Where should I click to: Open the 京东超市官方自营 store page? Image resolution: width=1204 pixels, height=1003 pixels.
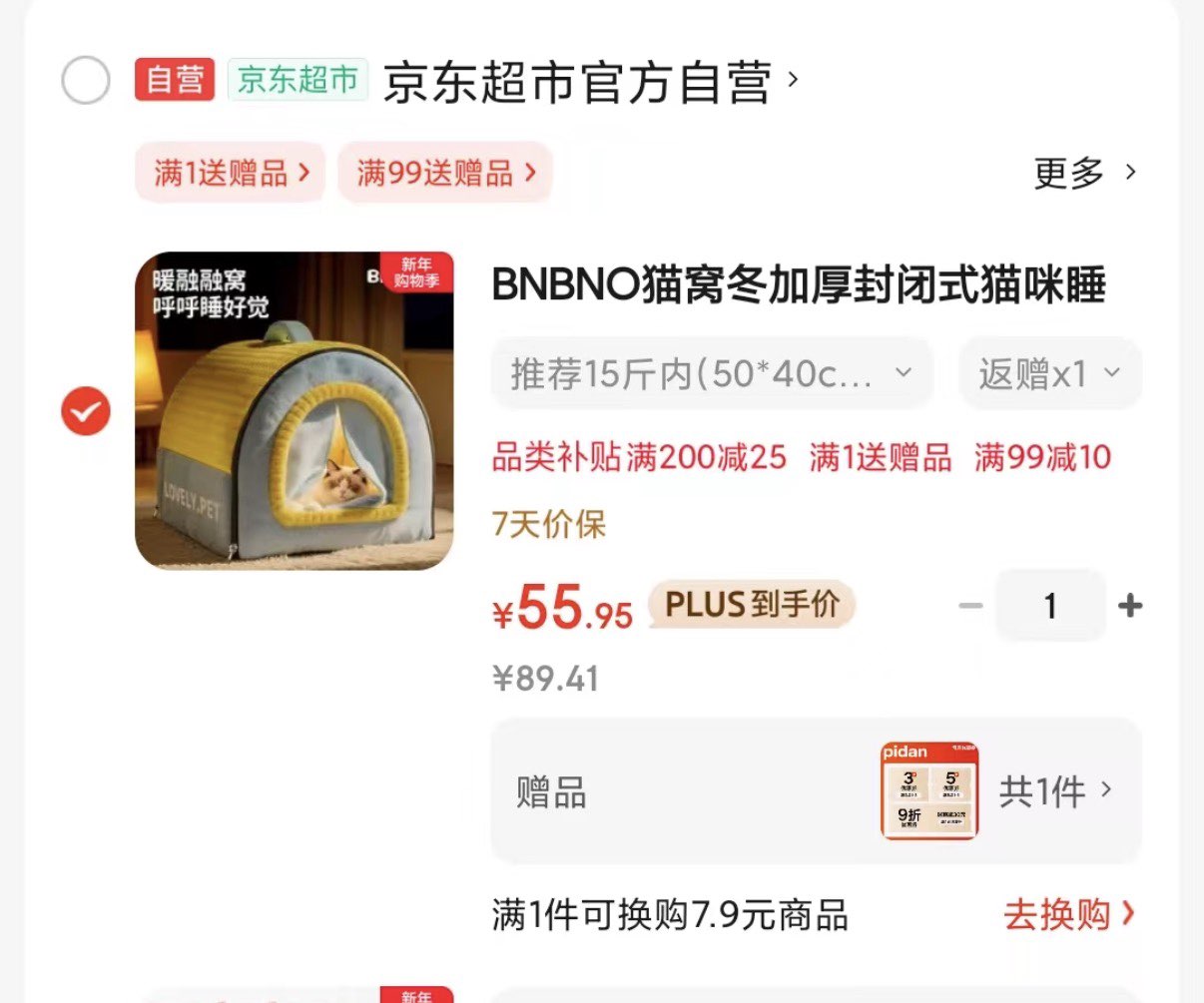(x=589, y=82)
